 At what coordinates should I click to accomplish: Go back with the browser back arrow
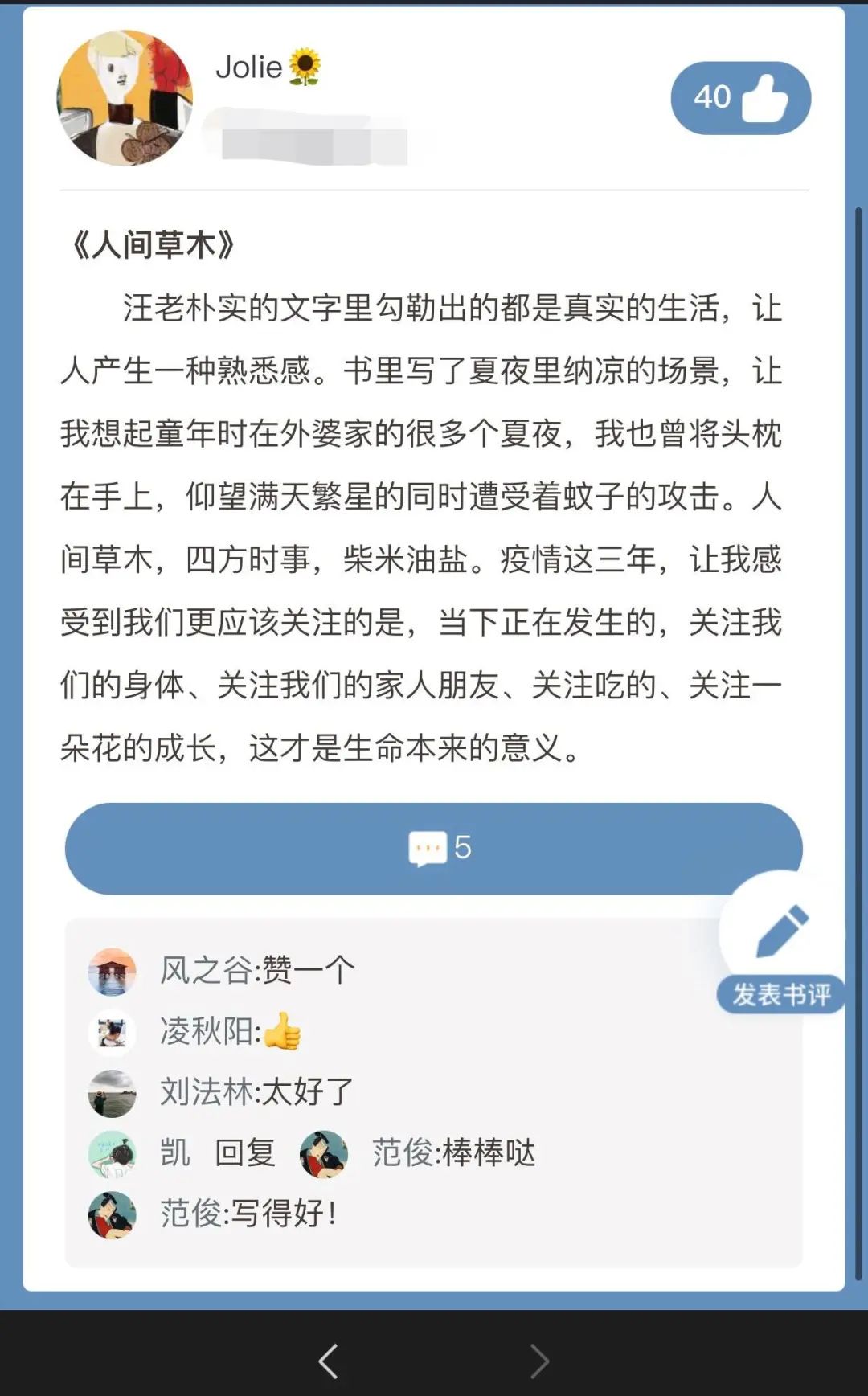tap(328, 1361)
